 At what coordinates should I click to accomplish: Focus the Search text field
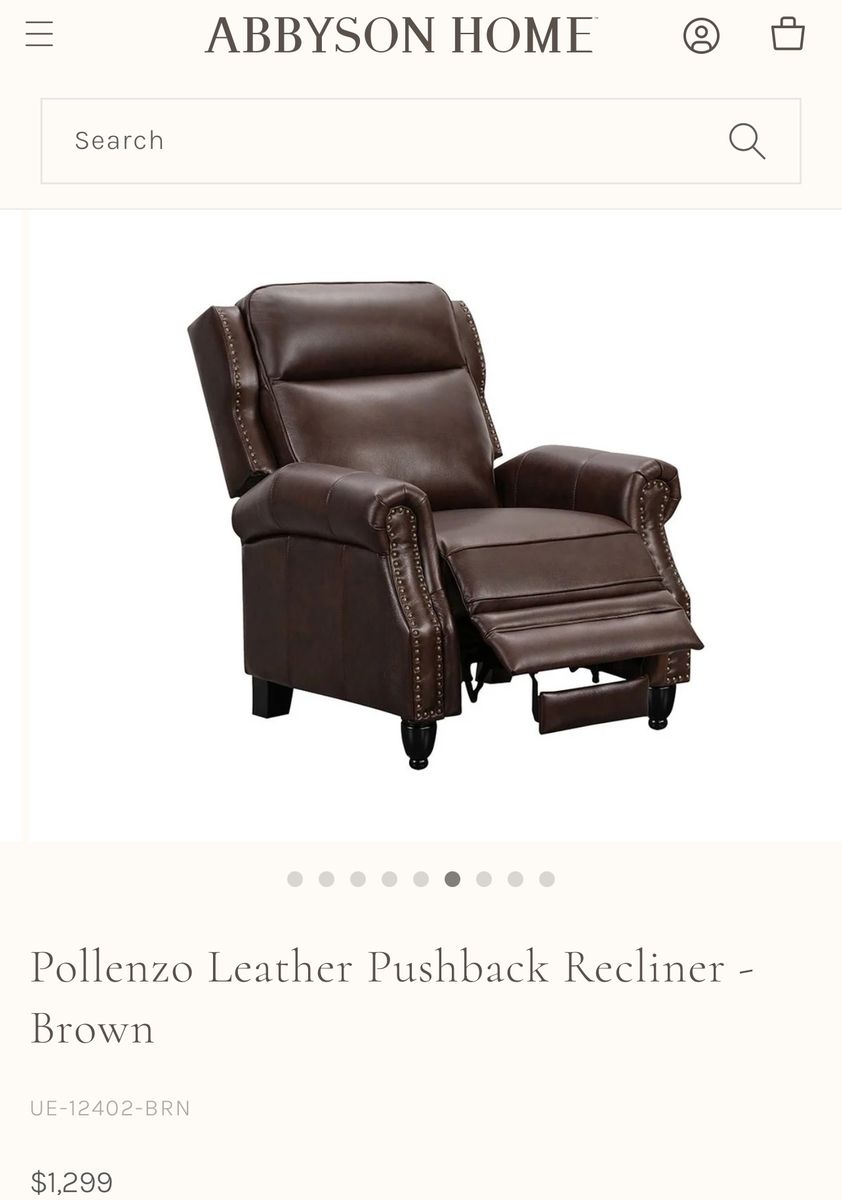(380, 141)
